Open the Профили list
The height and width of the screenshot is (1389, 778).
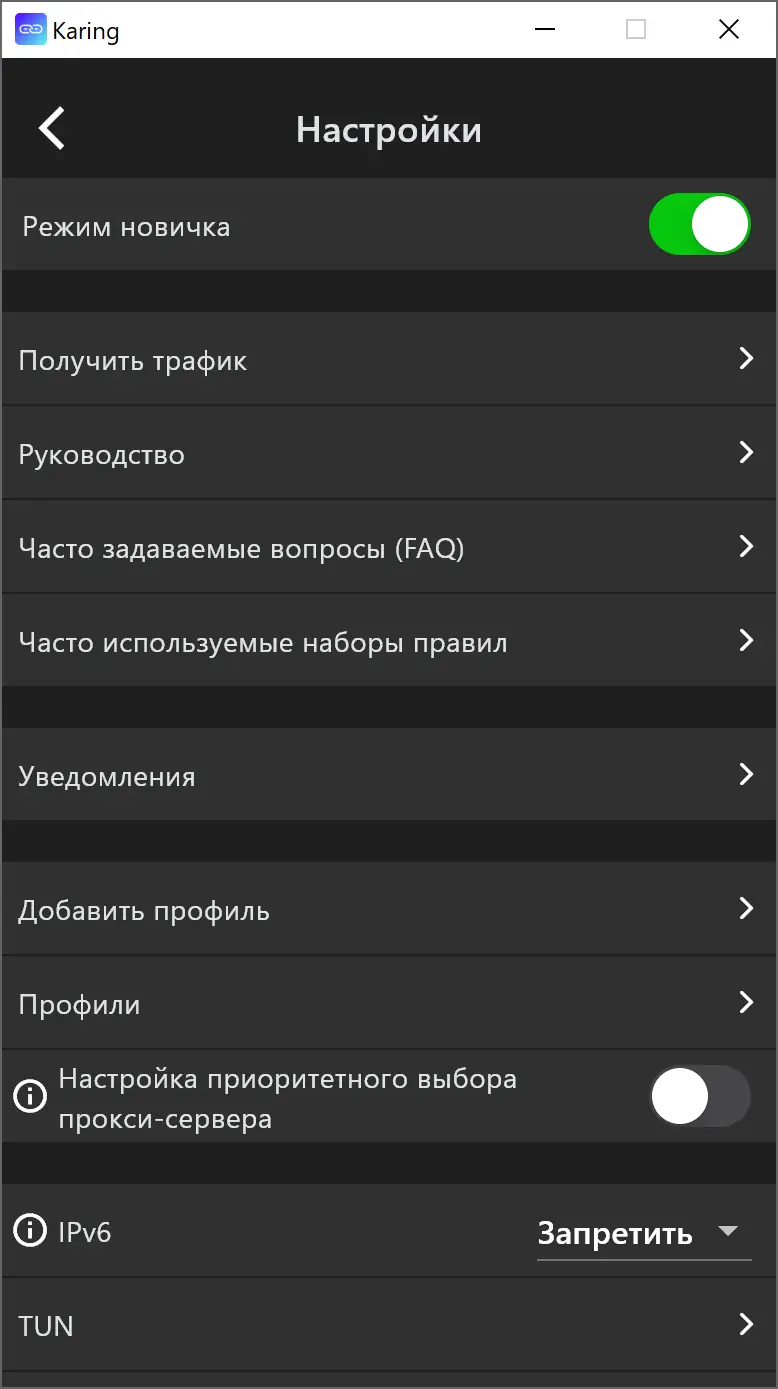[x=388, y=1004]
